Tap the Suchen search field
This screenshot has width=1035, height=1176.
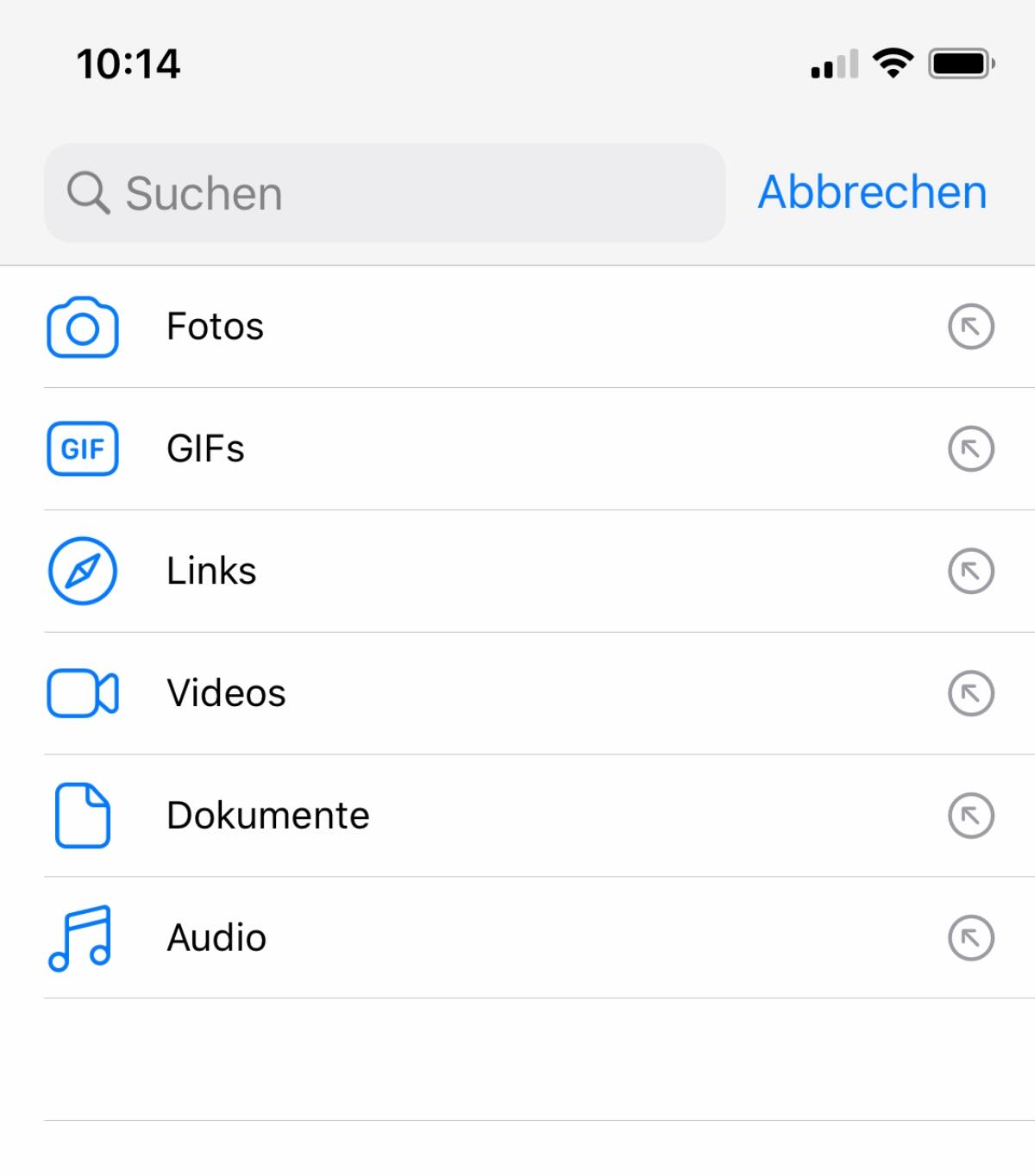click(x=384, y=193)
